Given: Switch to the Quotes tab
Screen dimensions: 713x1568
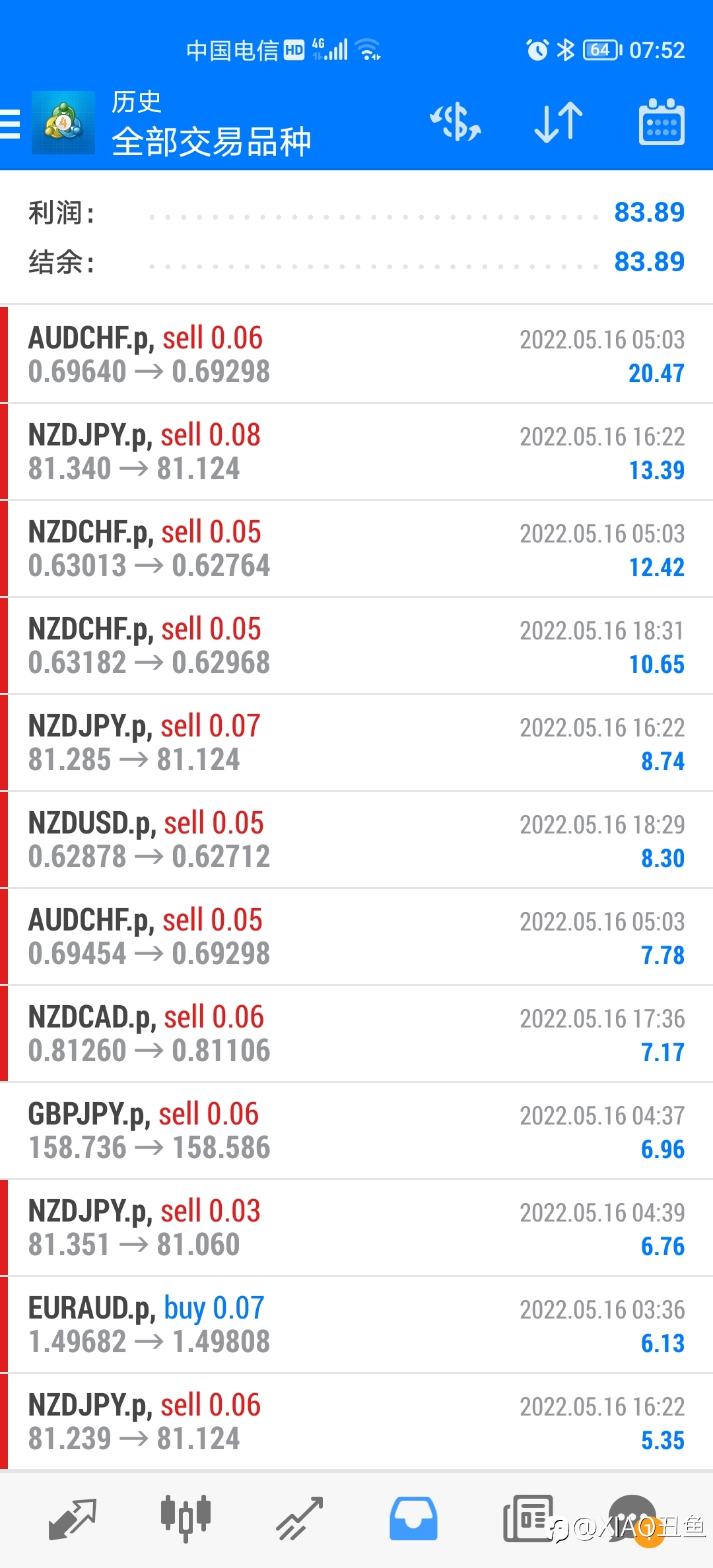Looking at the screenshot, I should pyautogui.click(x=73, y=1519).
